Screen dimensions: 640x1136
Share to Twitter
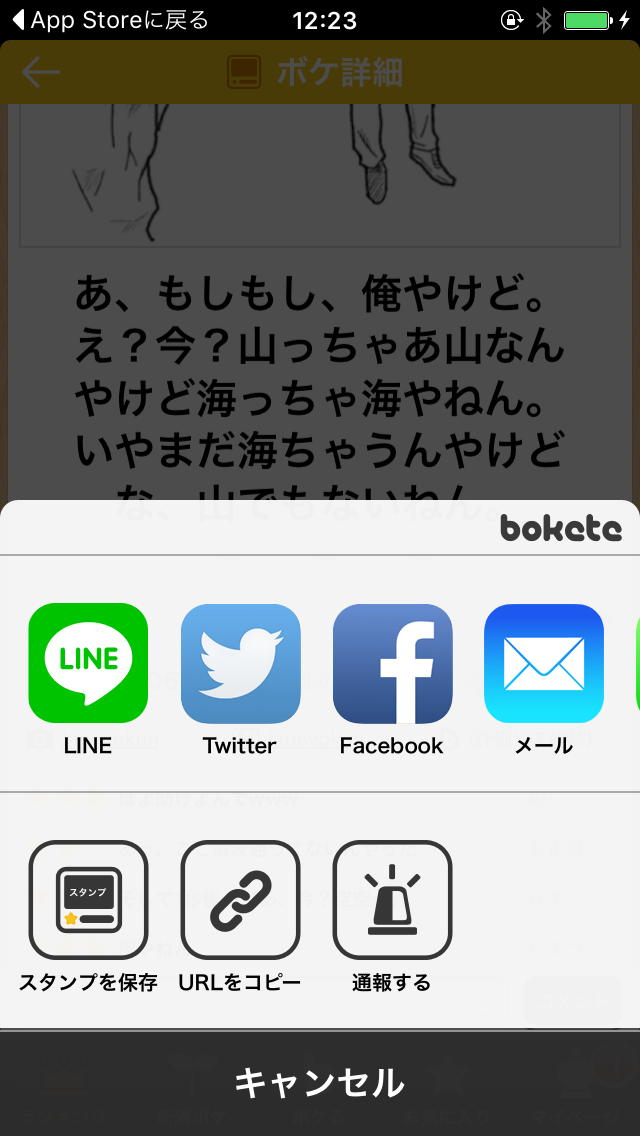(x=240, y=663)
